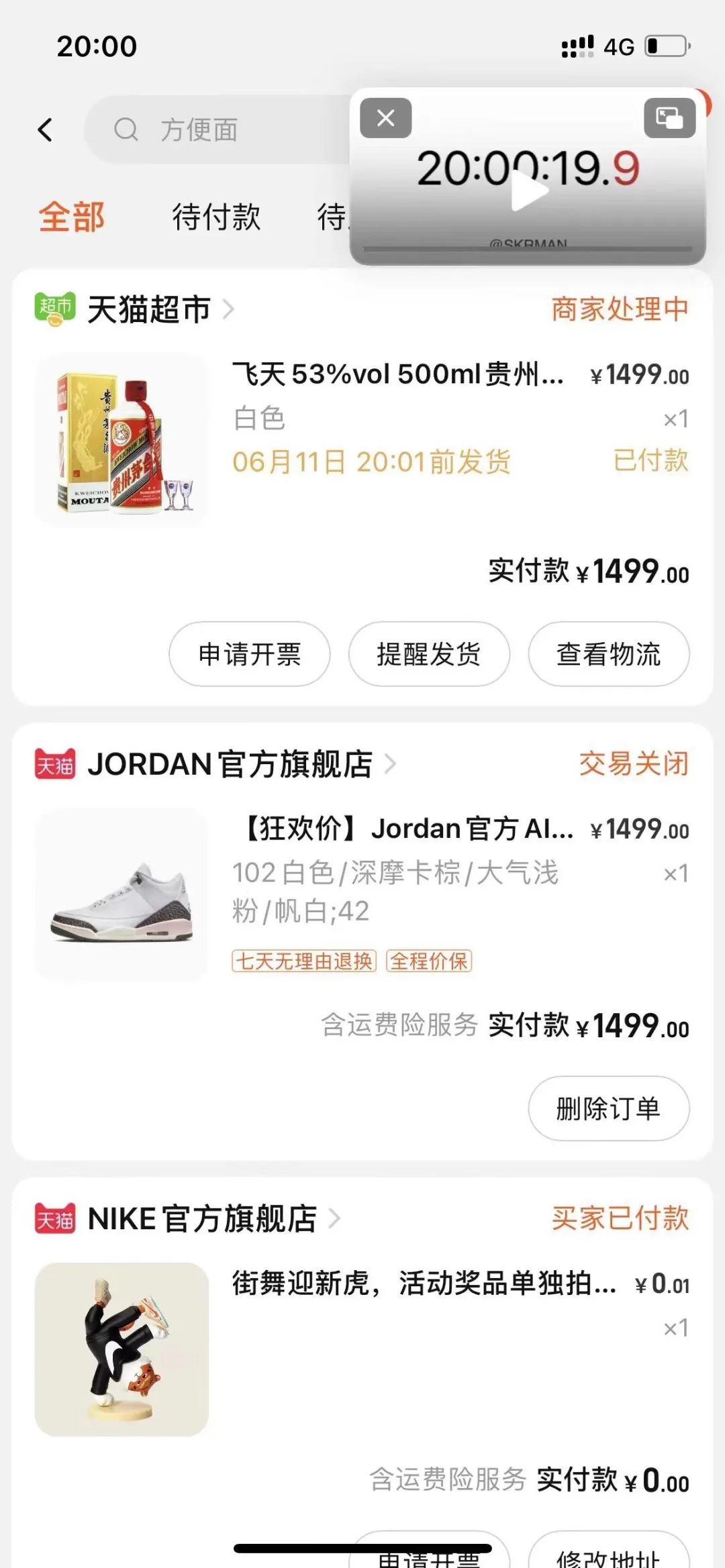Tap 修改地址 on the NIKE order
Screen dimensions: 725x1568
tap(608, 1555)
